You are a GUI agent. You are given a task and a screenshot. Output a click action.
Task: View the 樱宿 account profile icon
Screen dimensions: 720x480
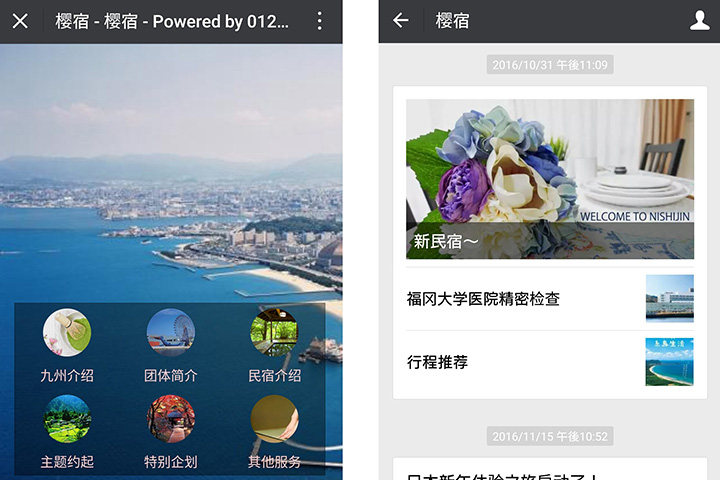coord(699,21)
